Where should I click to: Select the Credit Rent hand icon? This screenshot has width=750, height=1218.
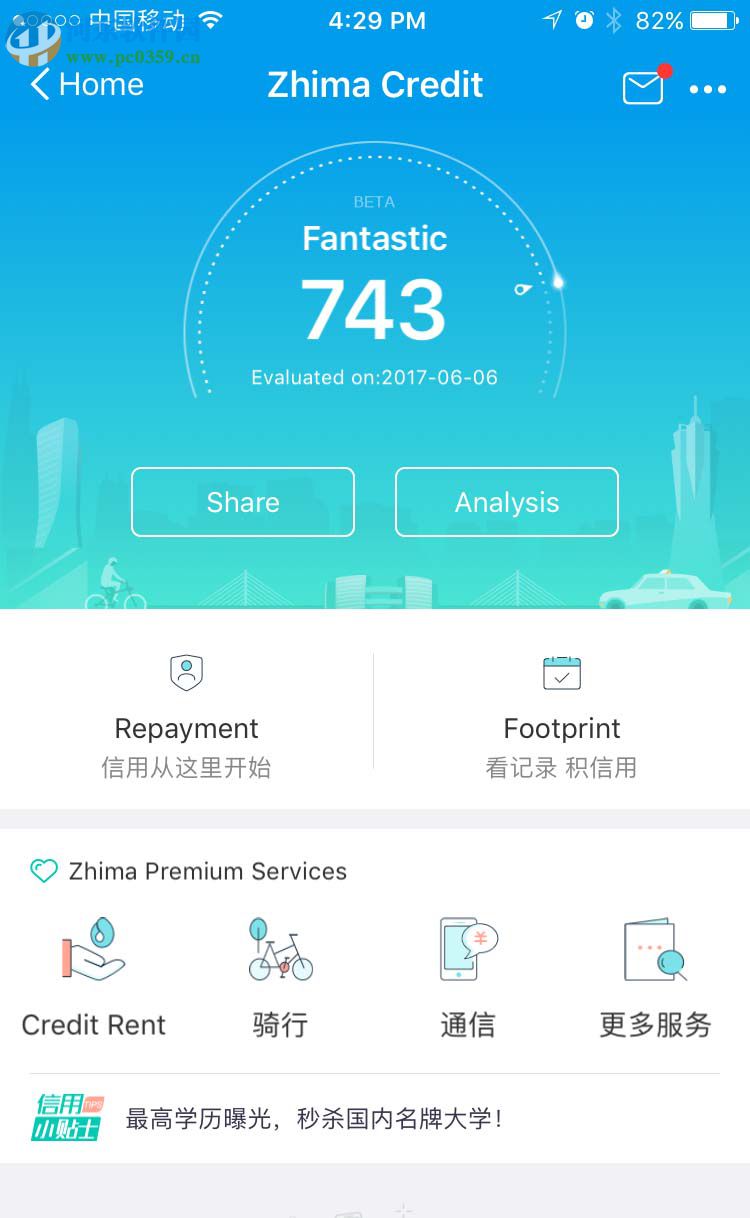[93, 950]
